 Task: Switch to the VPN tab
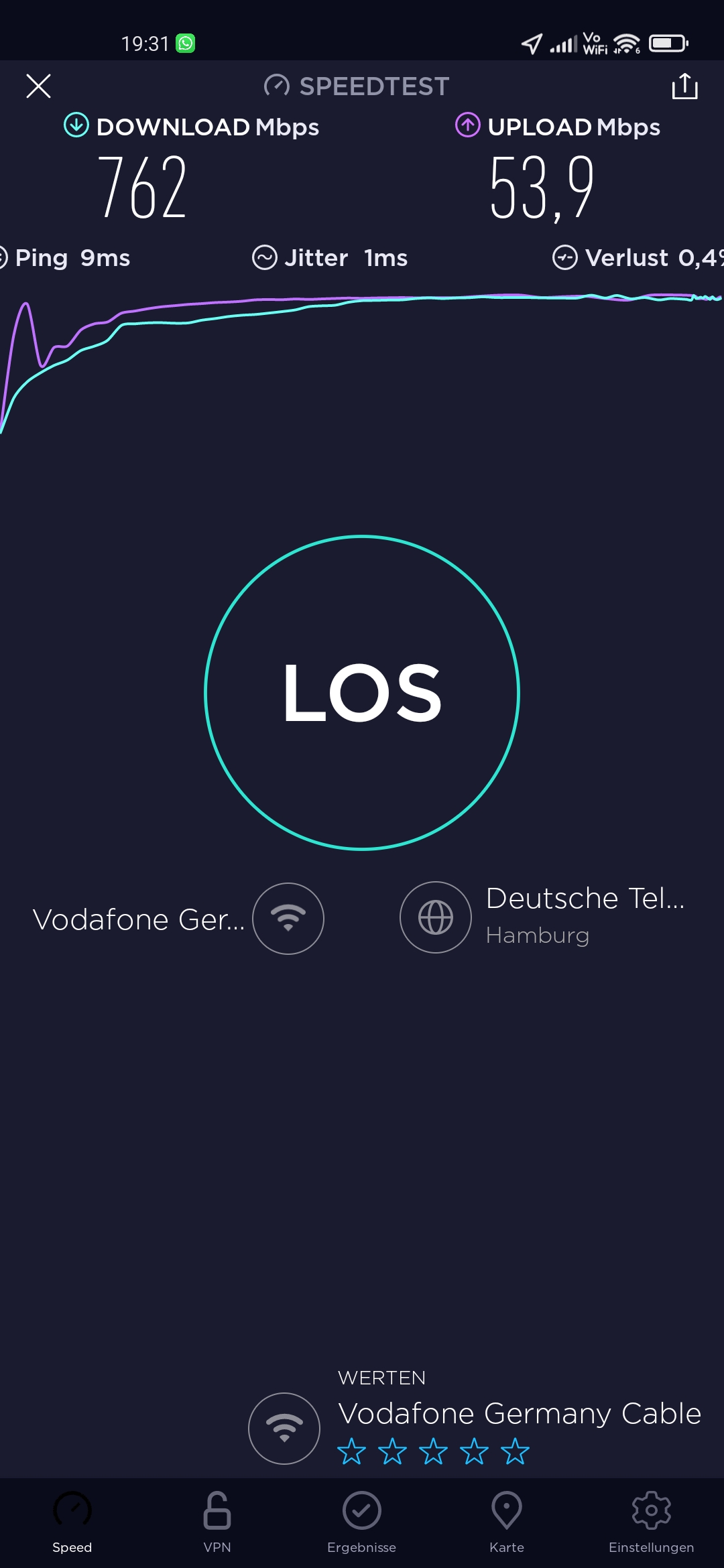[217, 1522]
